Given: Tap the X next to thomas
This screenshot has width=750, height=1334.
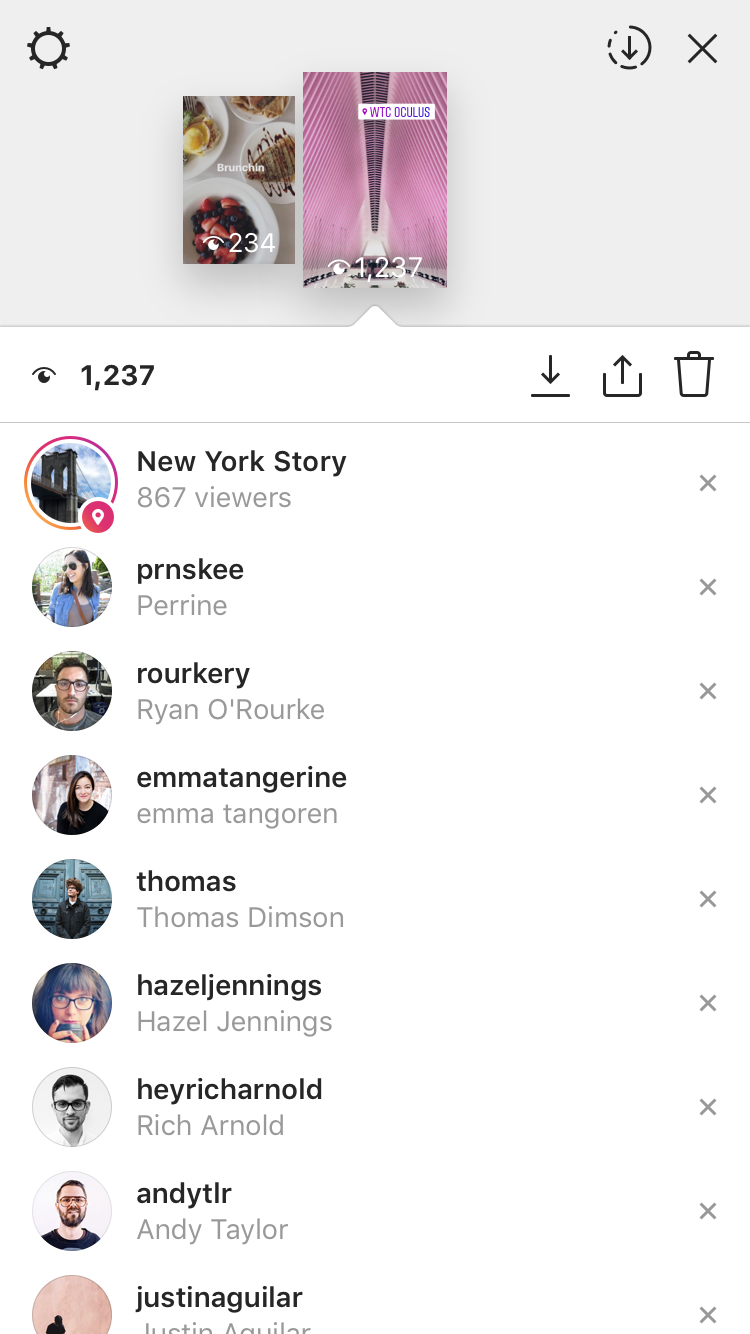Looking at the screenshot, I should pyautogui.click(x=708, y=899).
